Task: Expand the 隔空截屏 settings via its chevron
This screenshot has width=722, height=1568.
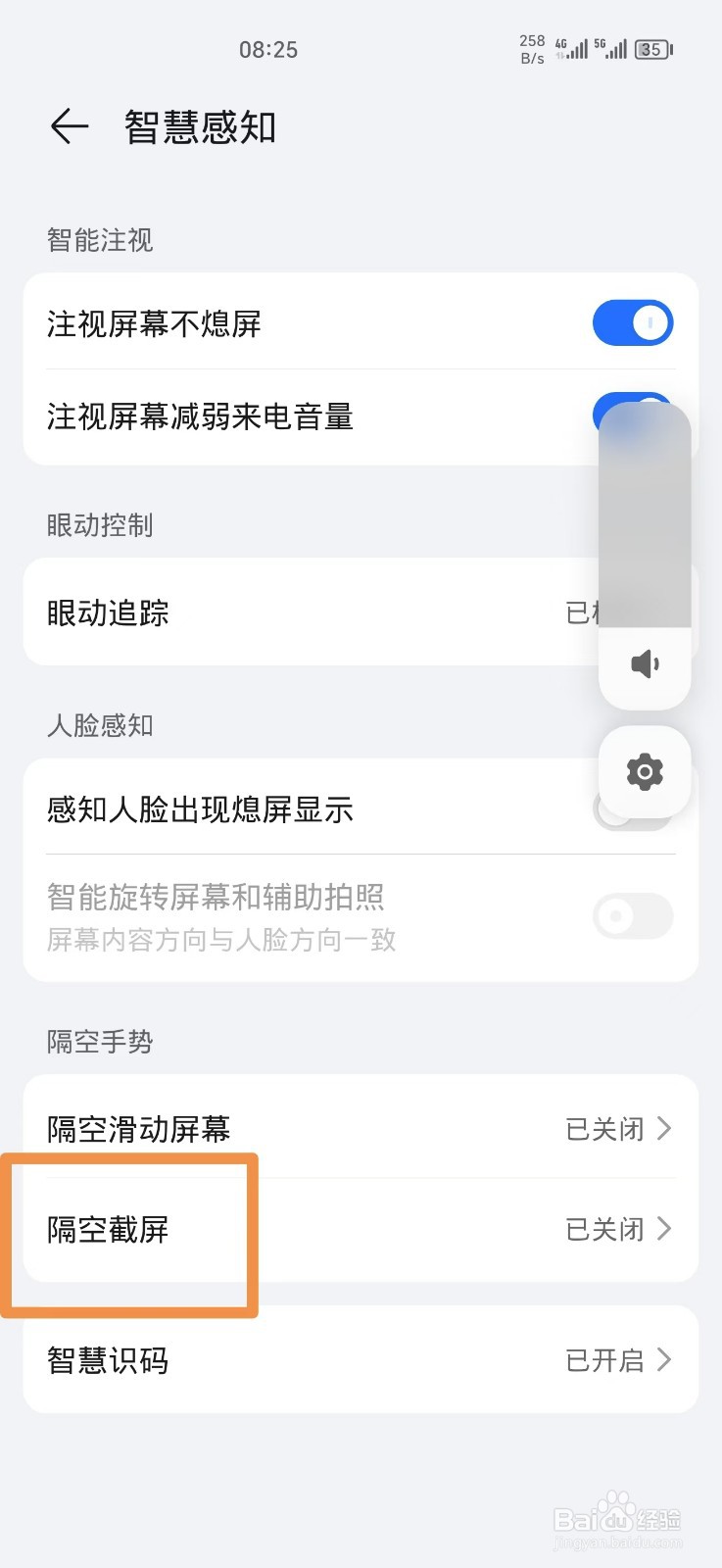Action: point(665,1230)
